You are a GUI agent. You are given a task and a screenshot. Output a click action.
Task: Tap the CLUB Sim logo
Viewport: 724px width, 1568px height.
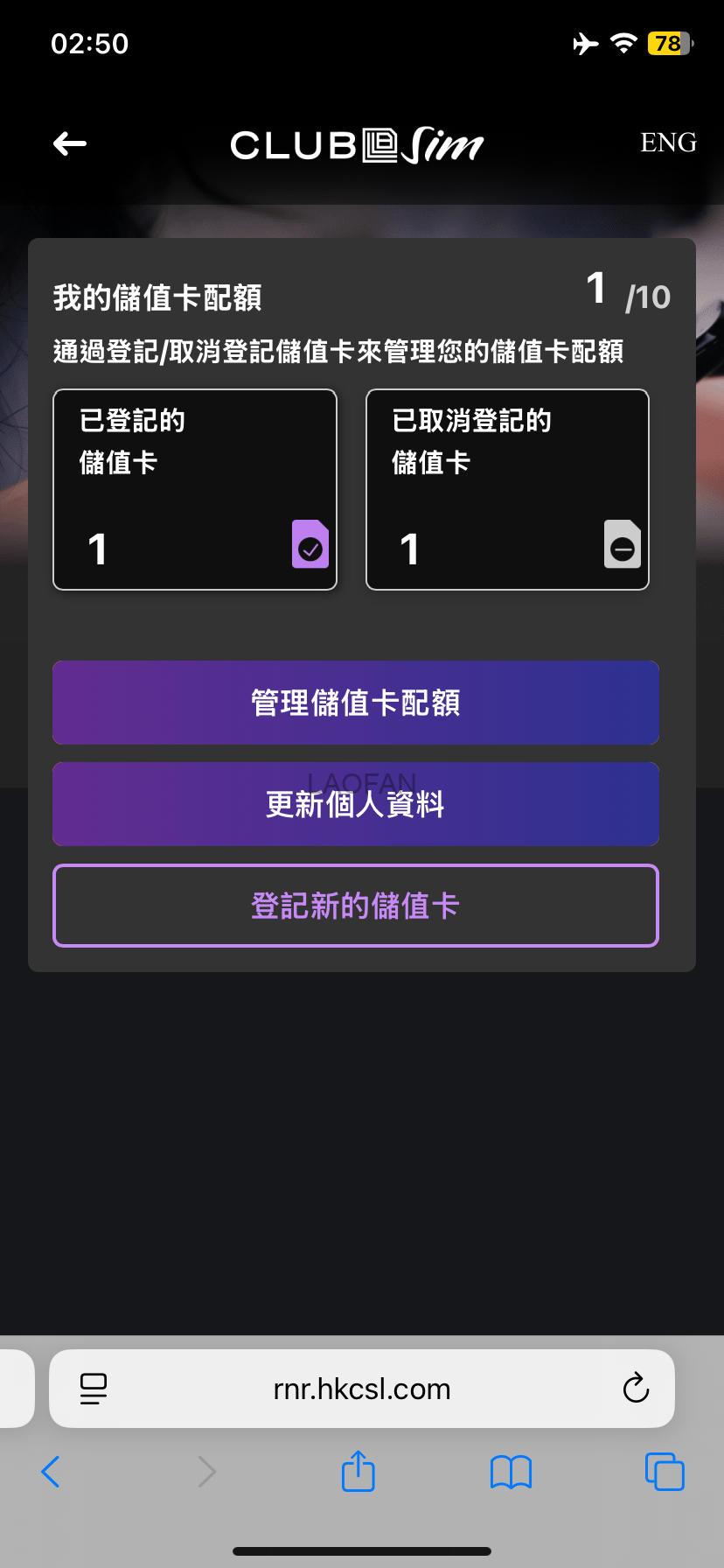click(357, 144)
